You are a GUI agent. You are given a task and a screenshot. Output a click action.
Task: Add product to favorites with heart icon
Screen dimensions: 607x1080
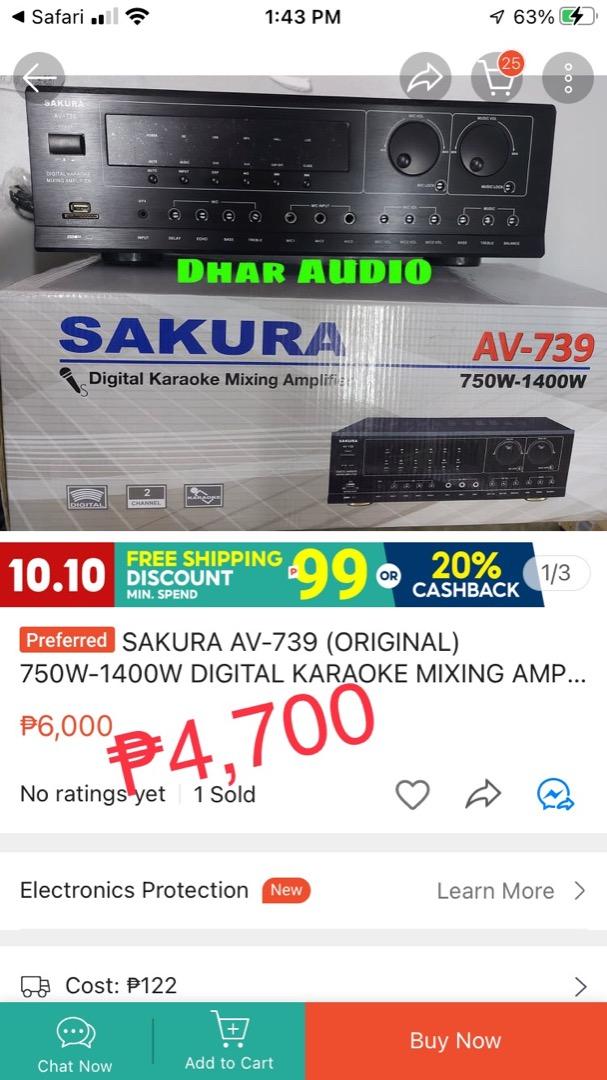coord(412,795)
